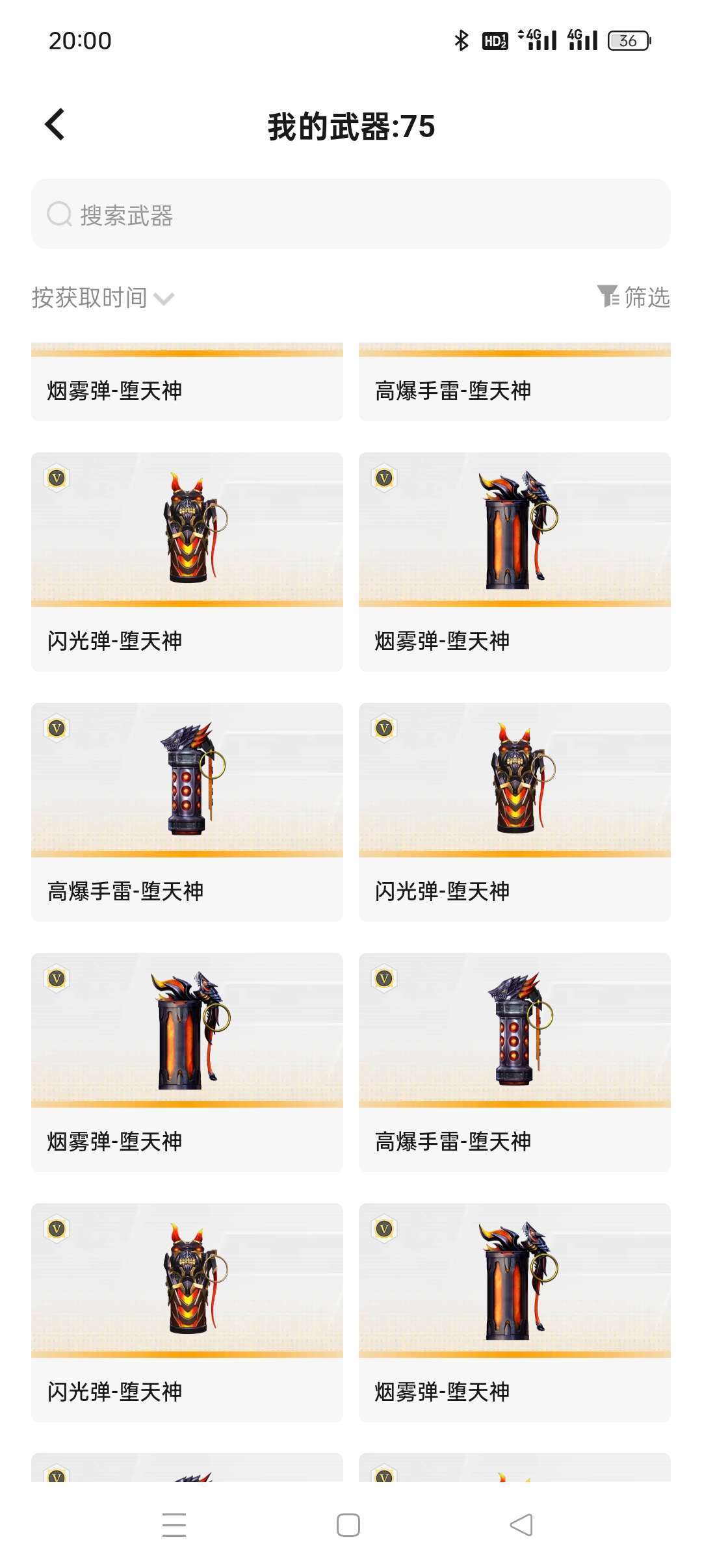The height and width of the screenshot is (1568, 702).
Task: Open recent apps from navigation bar
Action: pyautogui.click(x=174, y=1524)
